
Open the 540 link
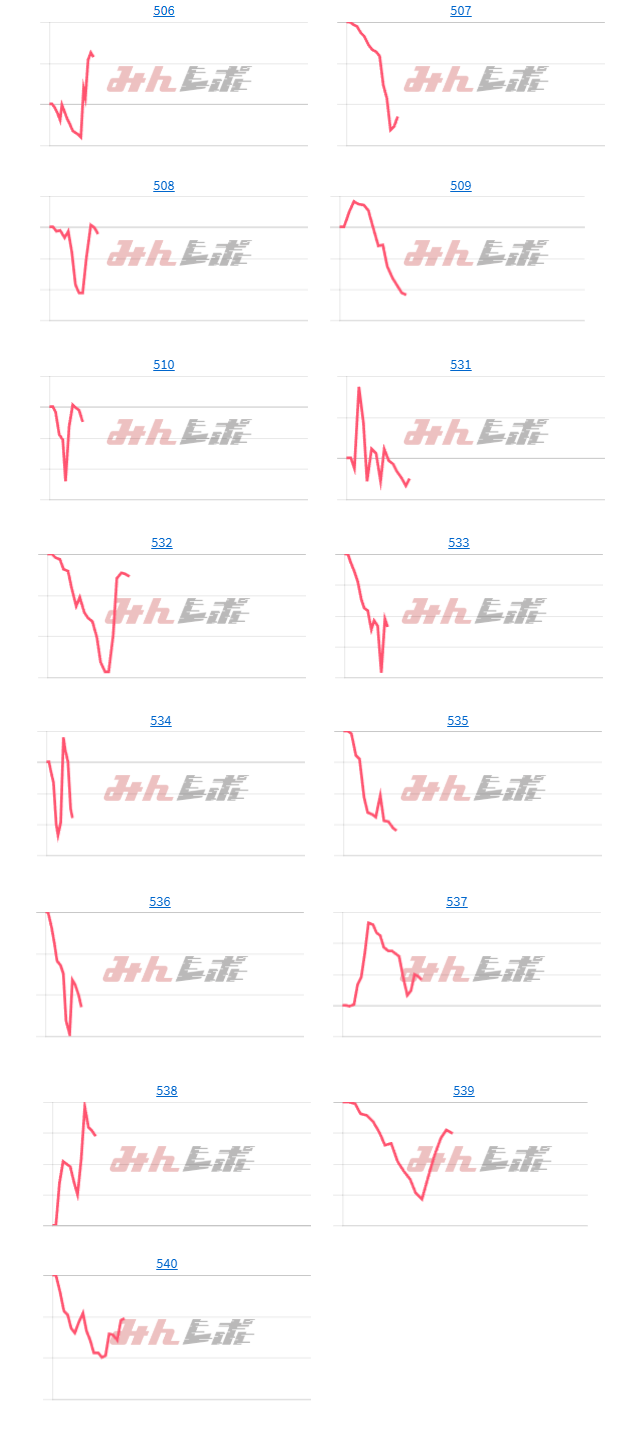point(167,1264)
